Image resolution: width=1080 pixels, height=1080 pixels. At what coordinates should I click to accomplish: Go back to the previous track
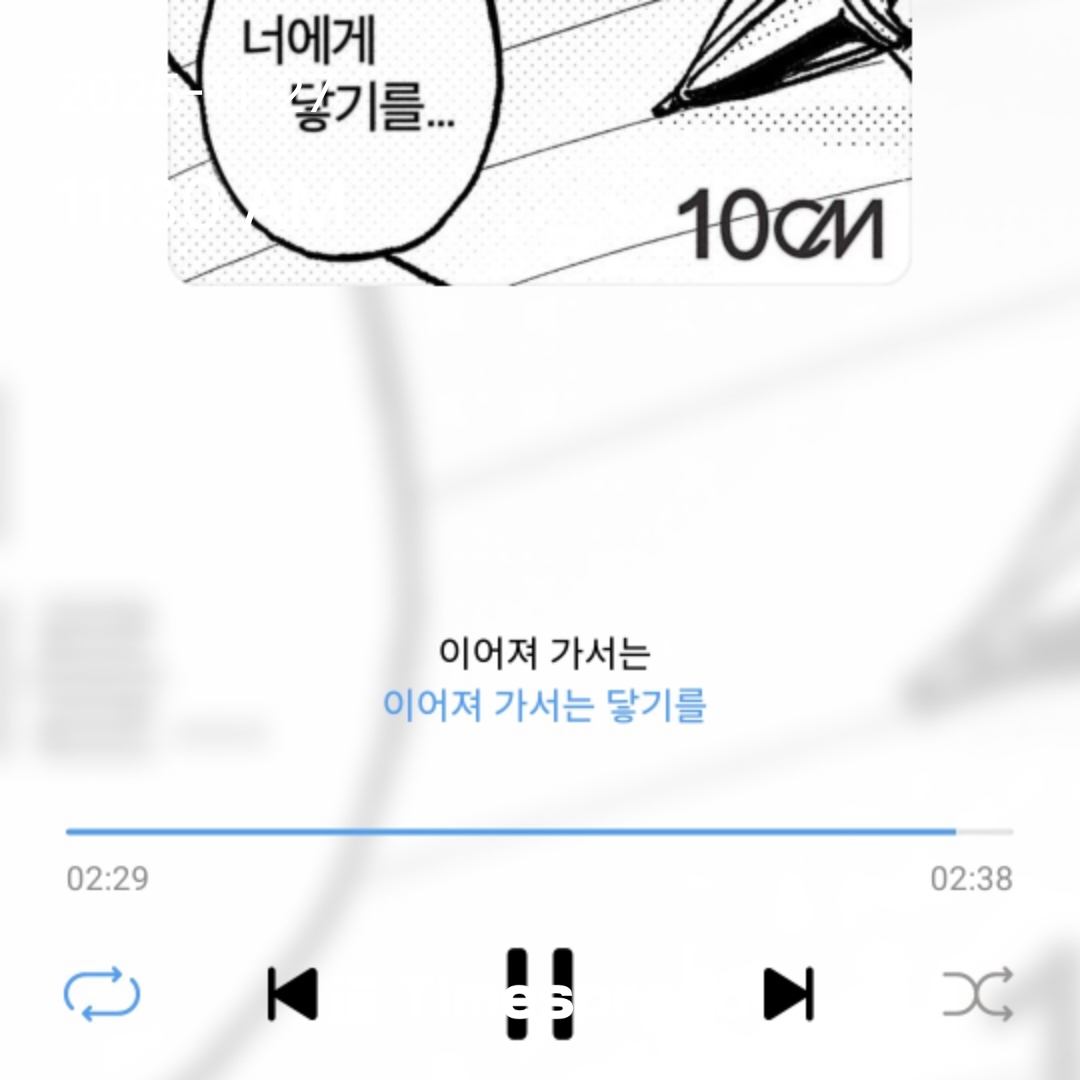pos(292,994)
